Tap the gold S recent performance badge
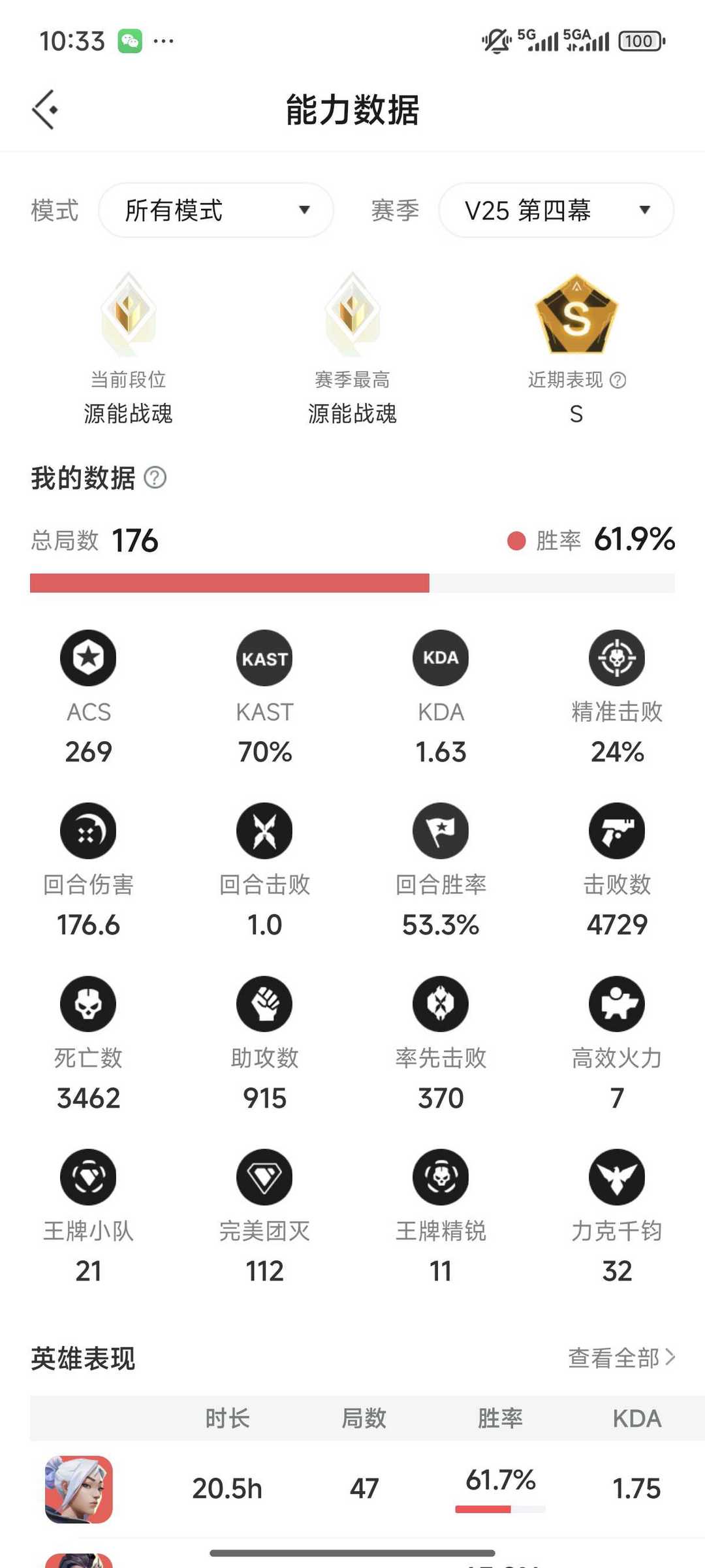 [576, 315]
